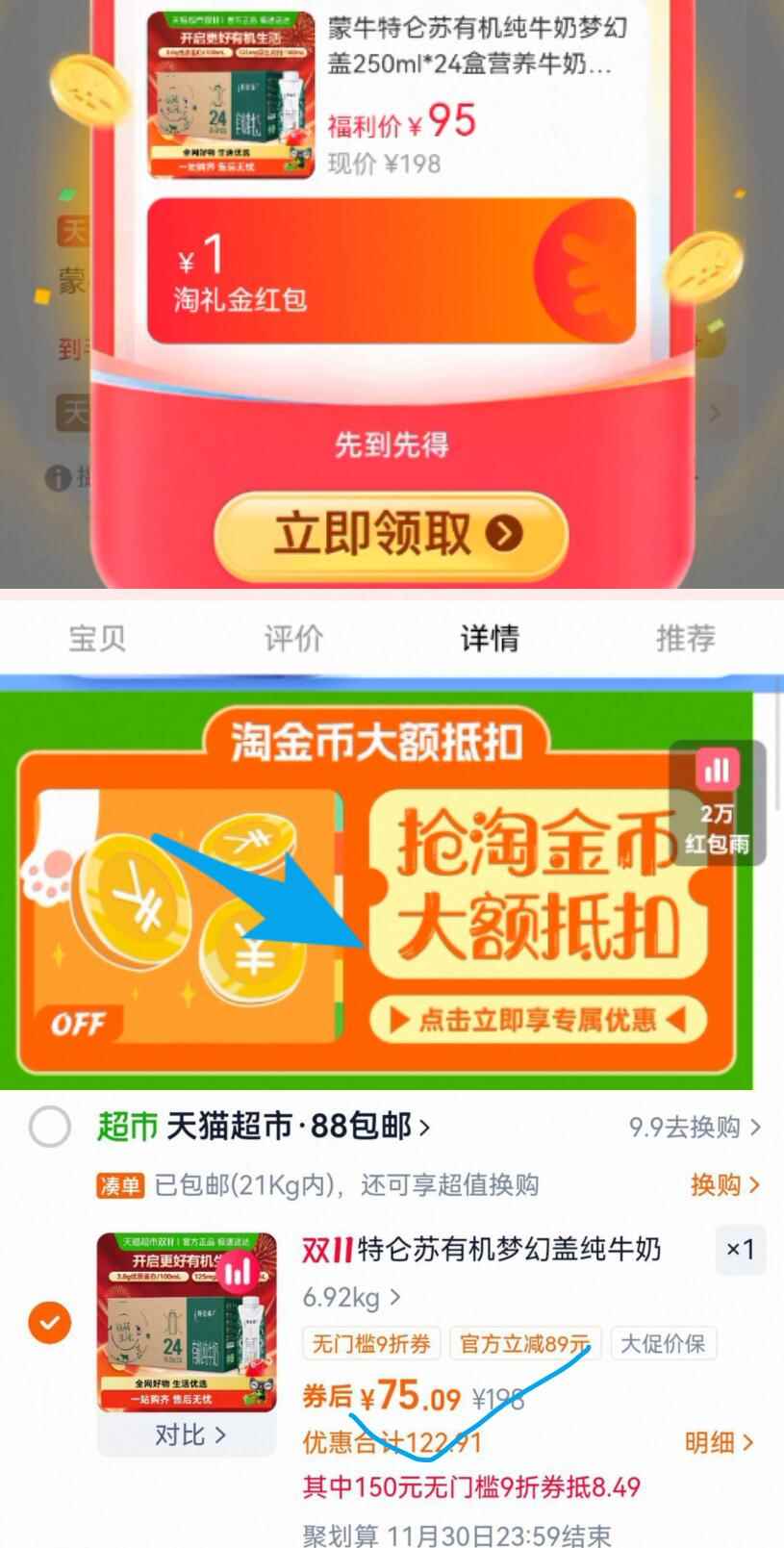Tap the 凑单 badge icon
This screenshot has width=784, height=1548.
(120, 1186)
